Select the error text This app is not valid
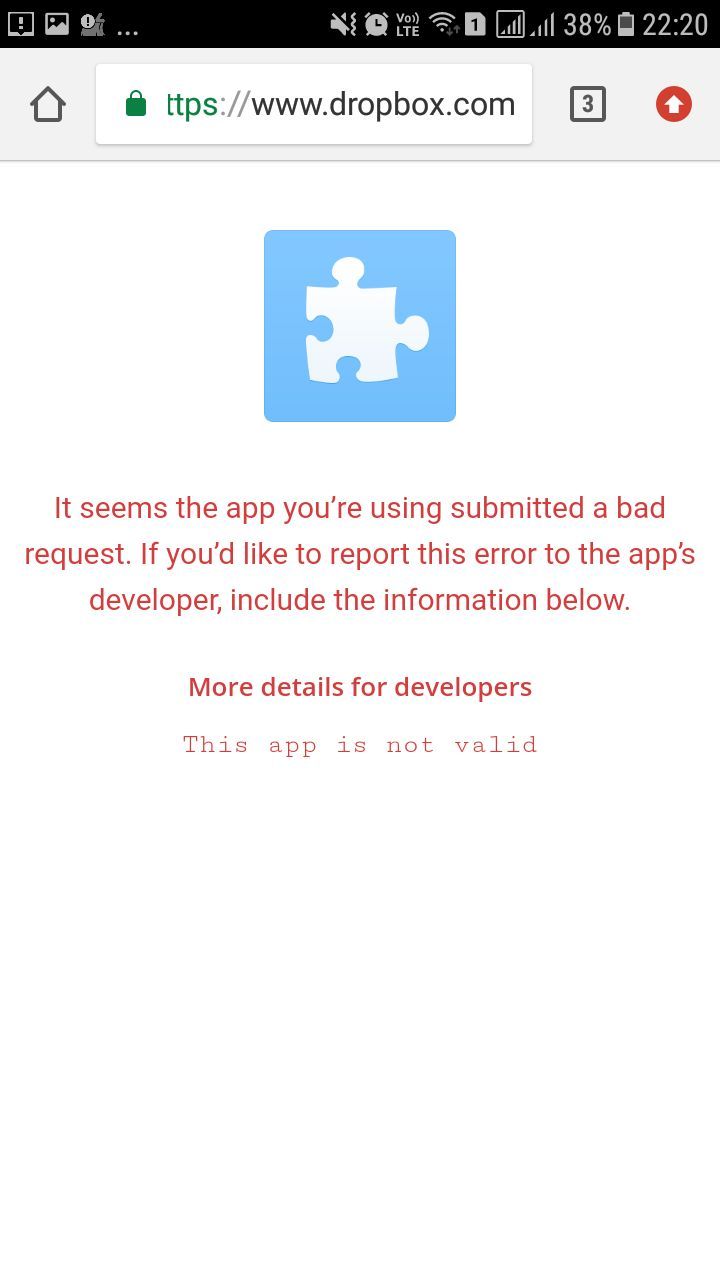The height and width of the screenshot is (1280, 720). point(360,744)
